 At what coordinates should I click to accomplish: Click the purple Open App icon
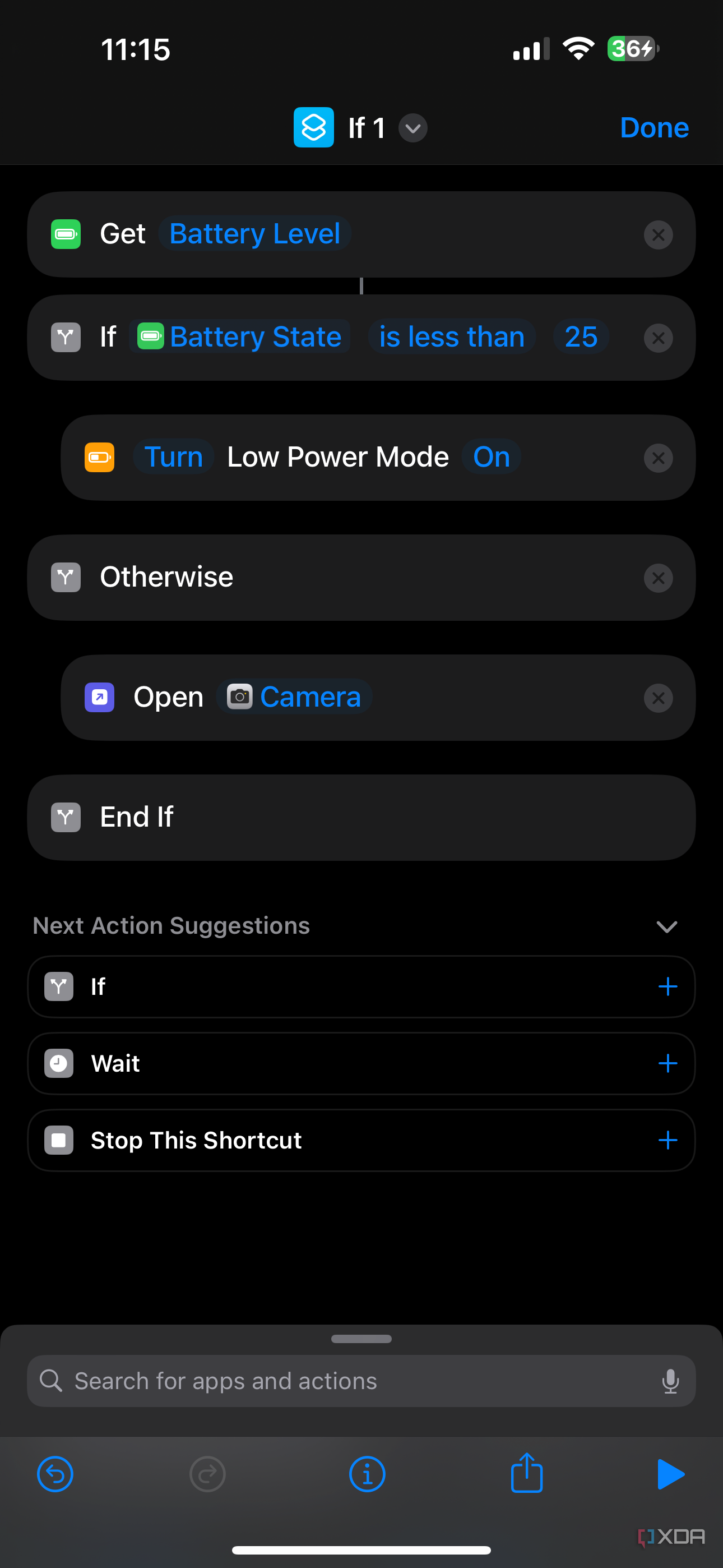[99, 698]
